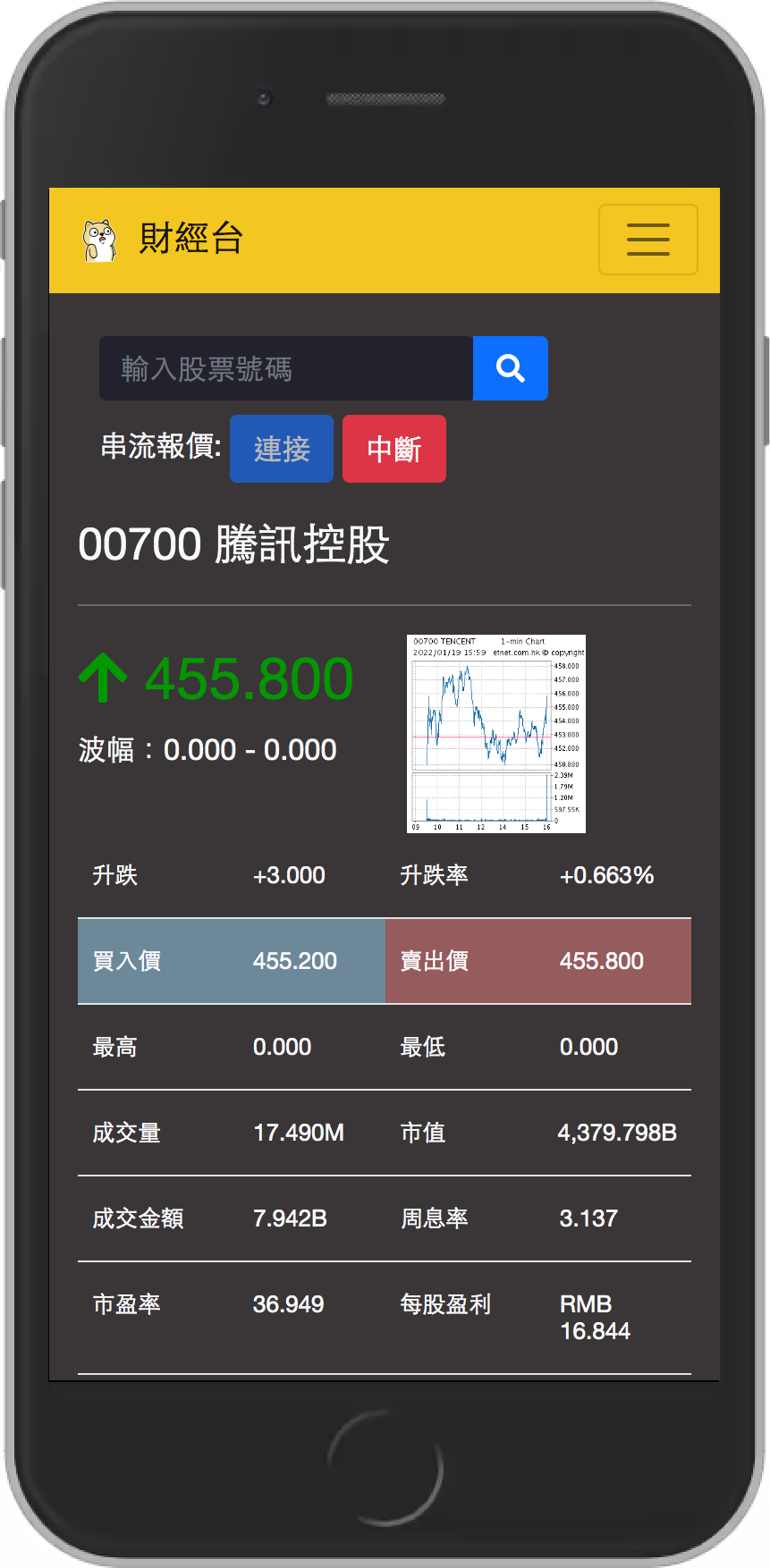Tap the stock code input field
This screenshot has height=1568, width=770.
(x=286, y=368)
